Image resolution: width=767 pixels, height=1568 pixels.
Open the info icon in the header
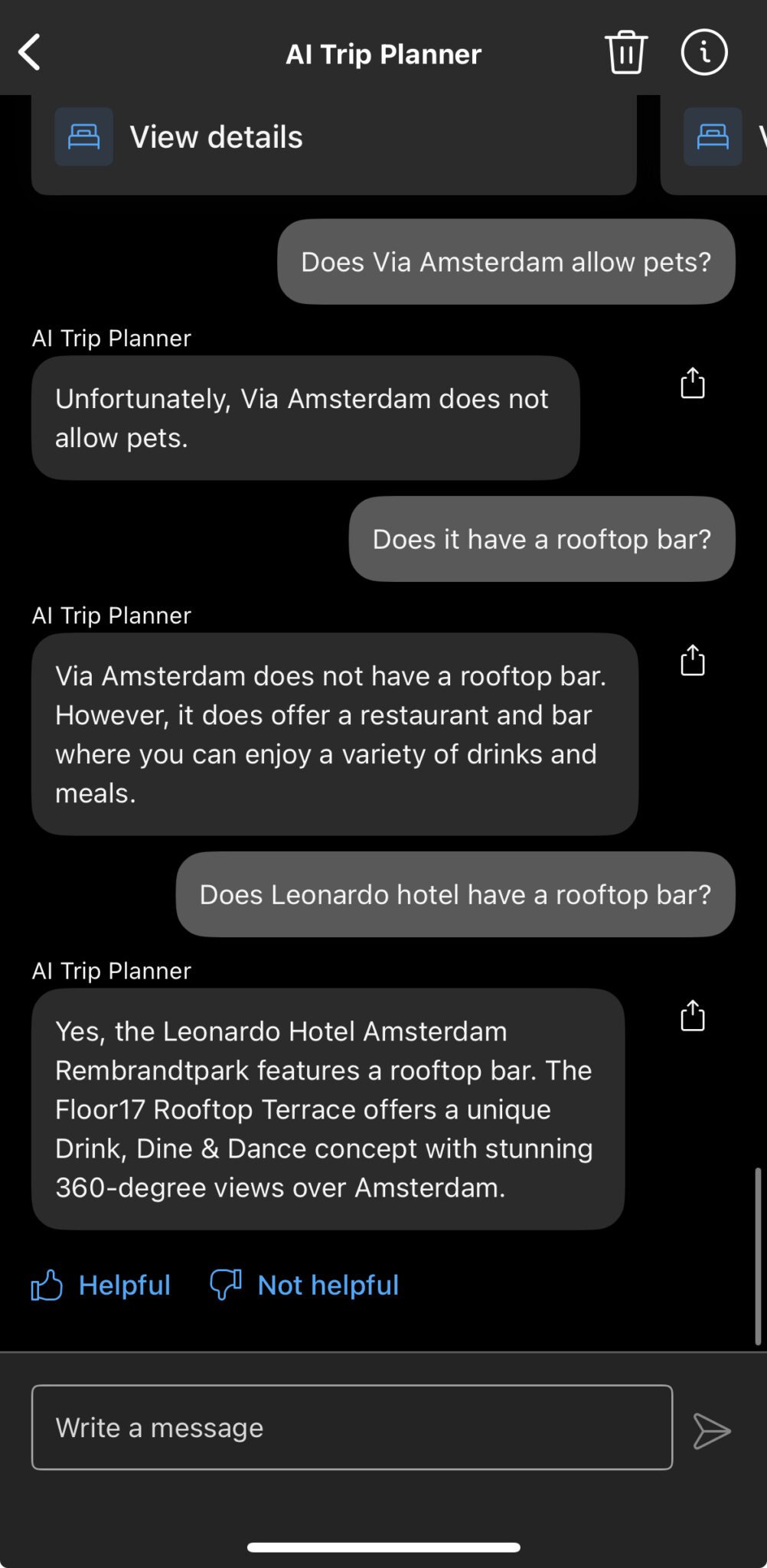tap(703, 52)
